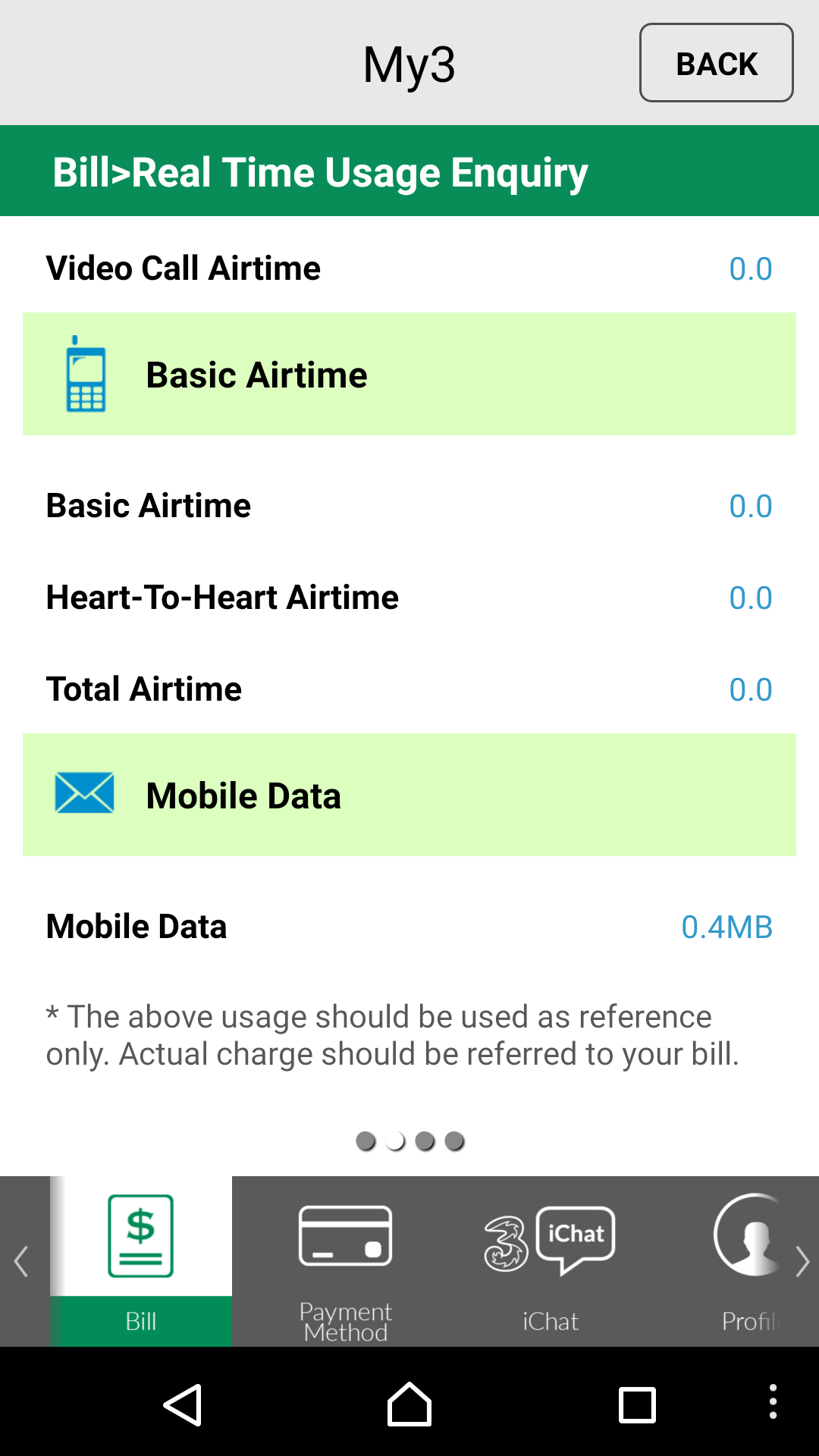Open the system overflow menu dots
Viewport: 819px width, 1456px height.
tap(773, 1401)
